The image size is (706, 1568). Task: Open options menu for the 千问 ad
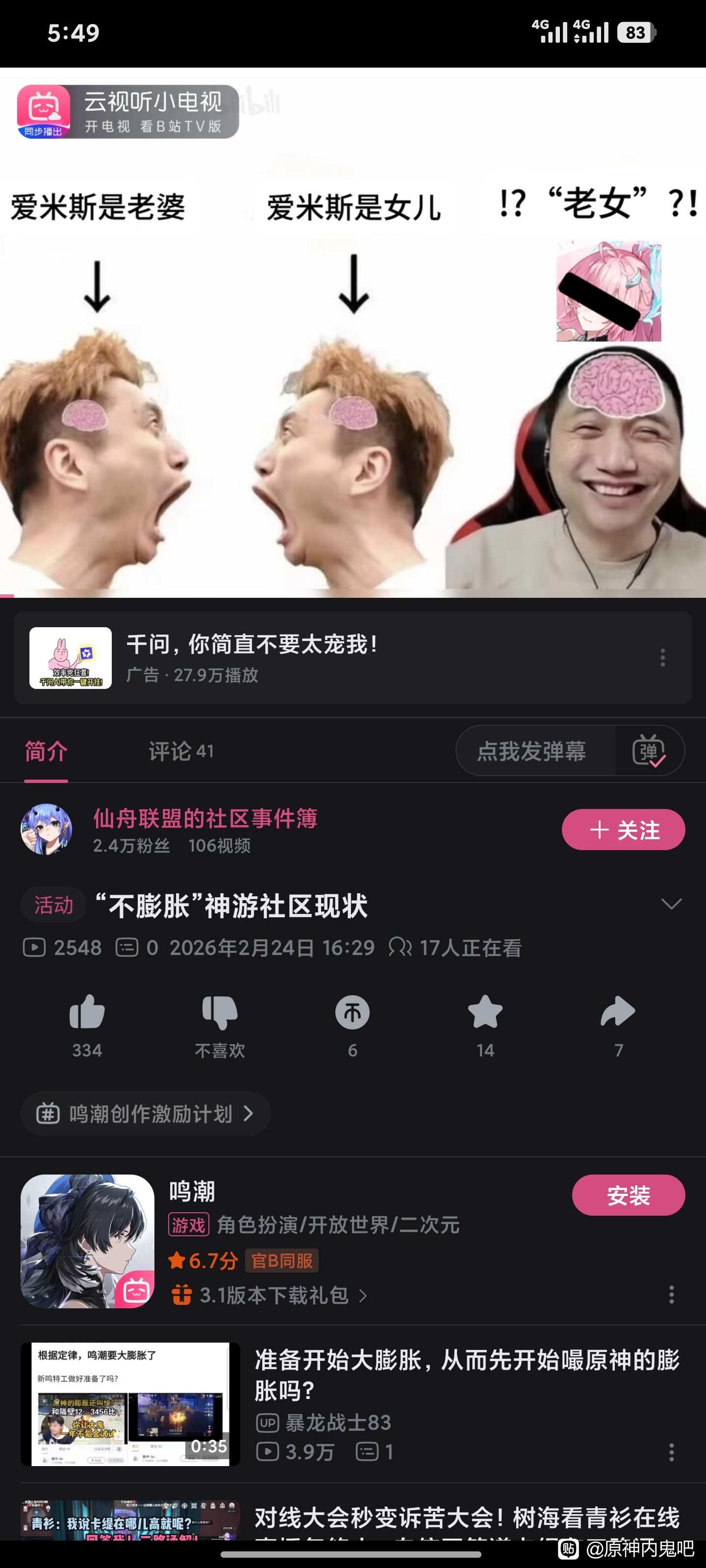click(x=662, y=658)
